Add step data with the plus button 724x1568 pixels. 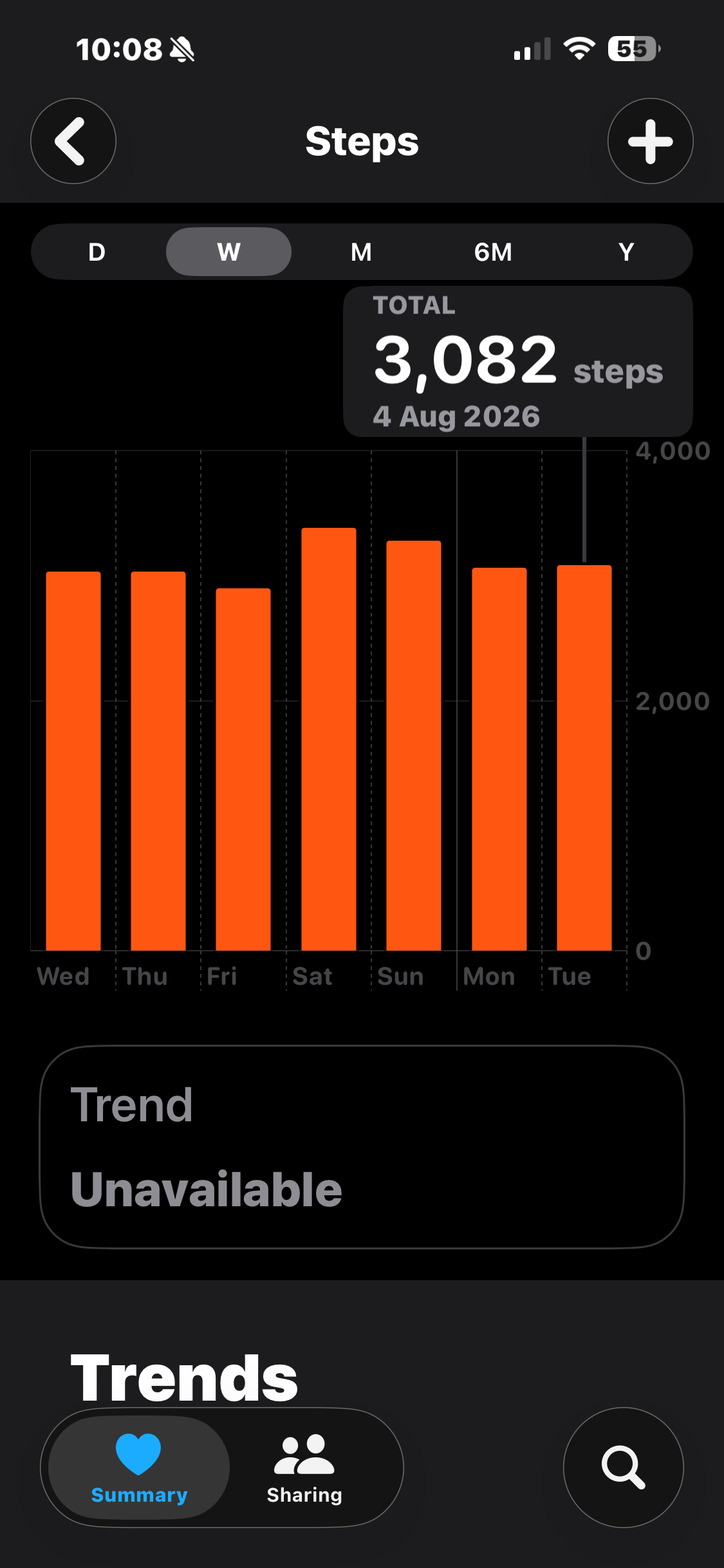[650, 141]
